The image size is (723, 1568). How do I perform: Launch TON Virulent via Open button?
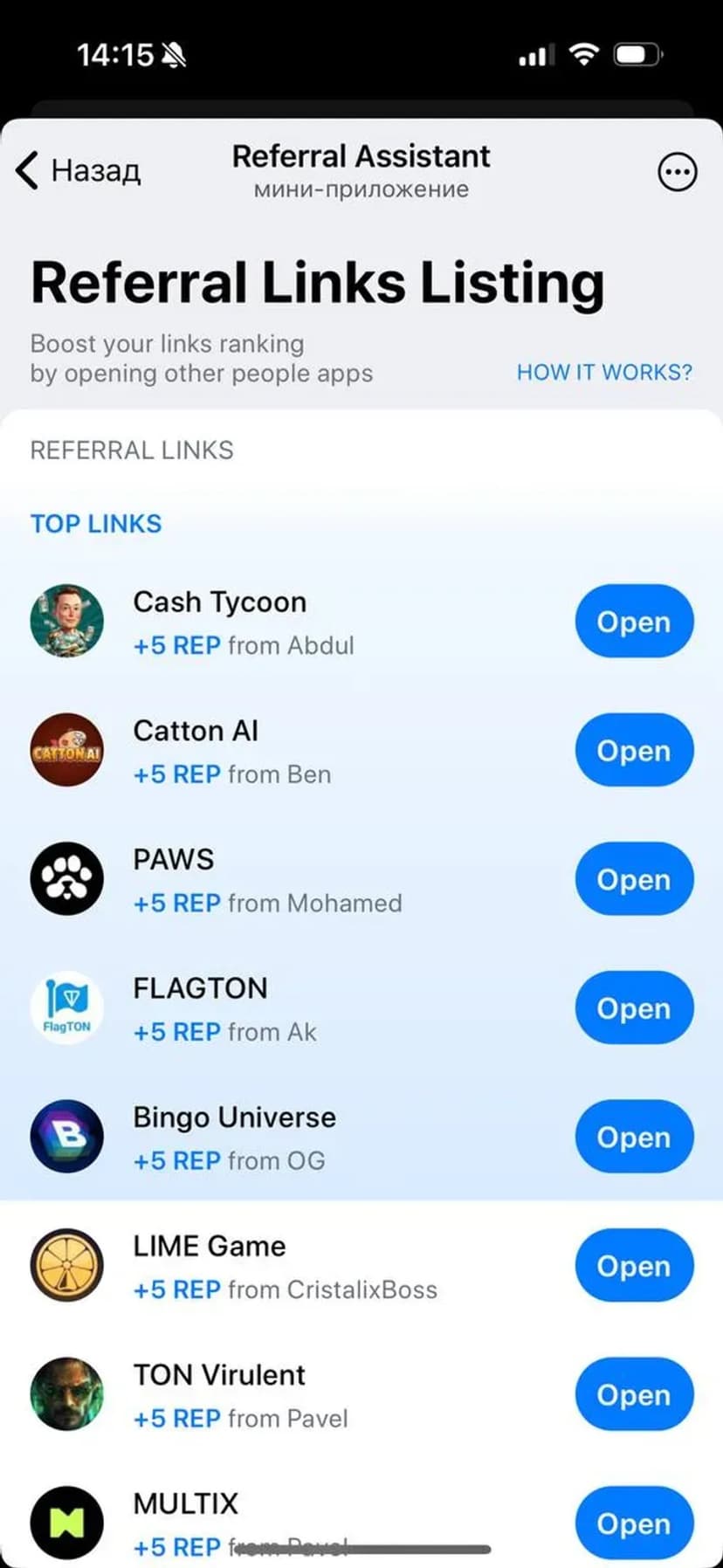click(634, 1394)
